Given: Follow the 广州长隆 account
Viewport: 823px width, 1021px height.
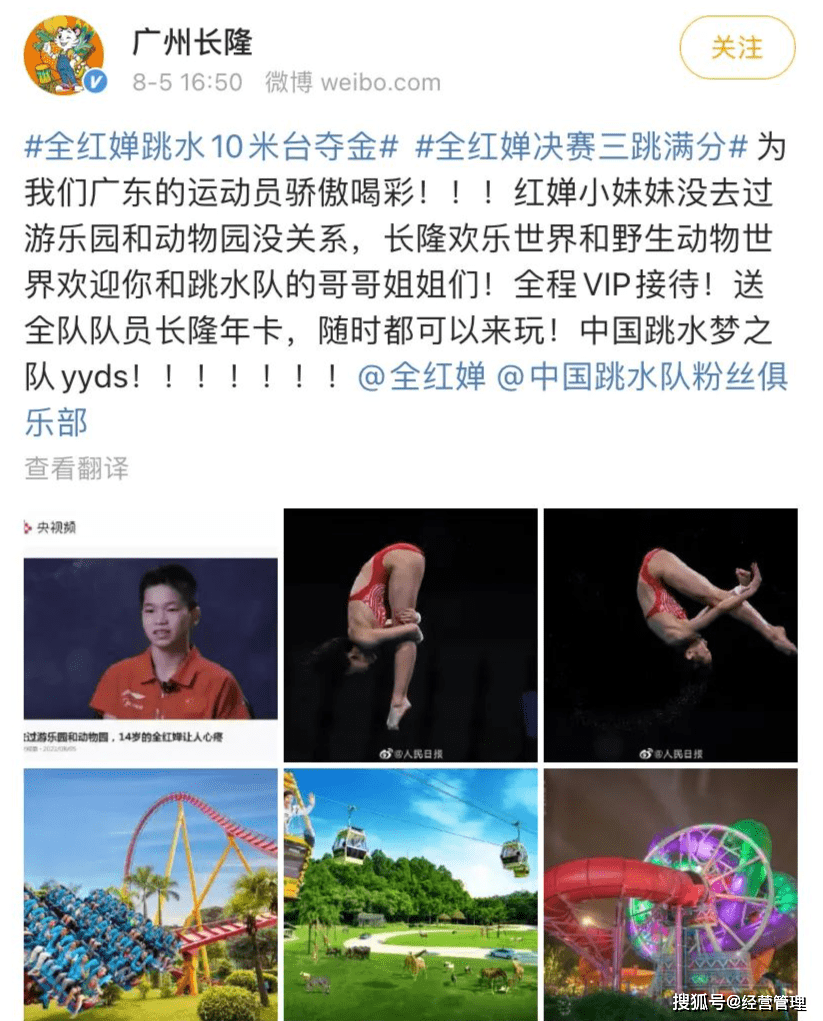Looking at the screenshot, I should click(x=736, y=47).
